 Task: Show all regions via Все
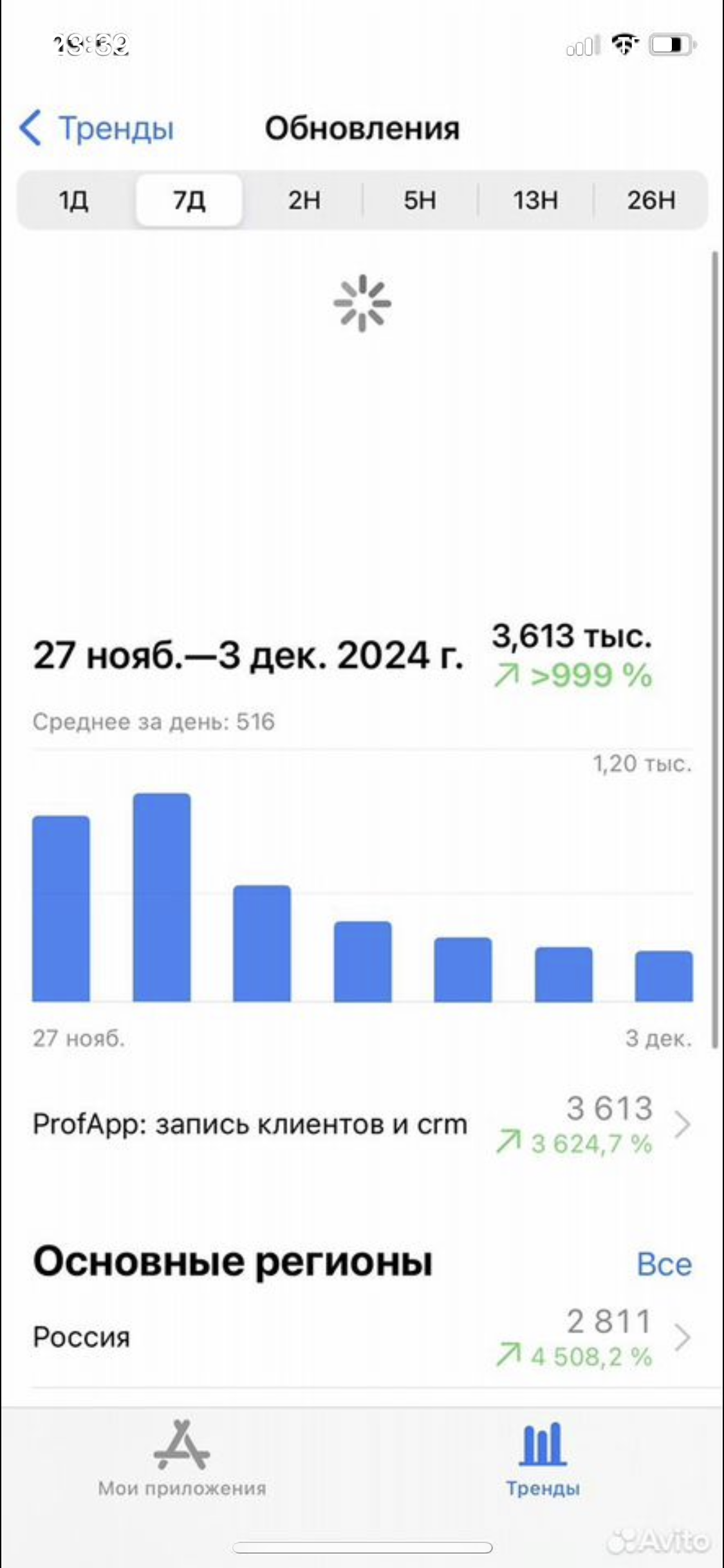[664, 1264]
